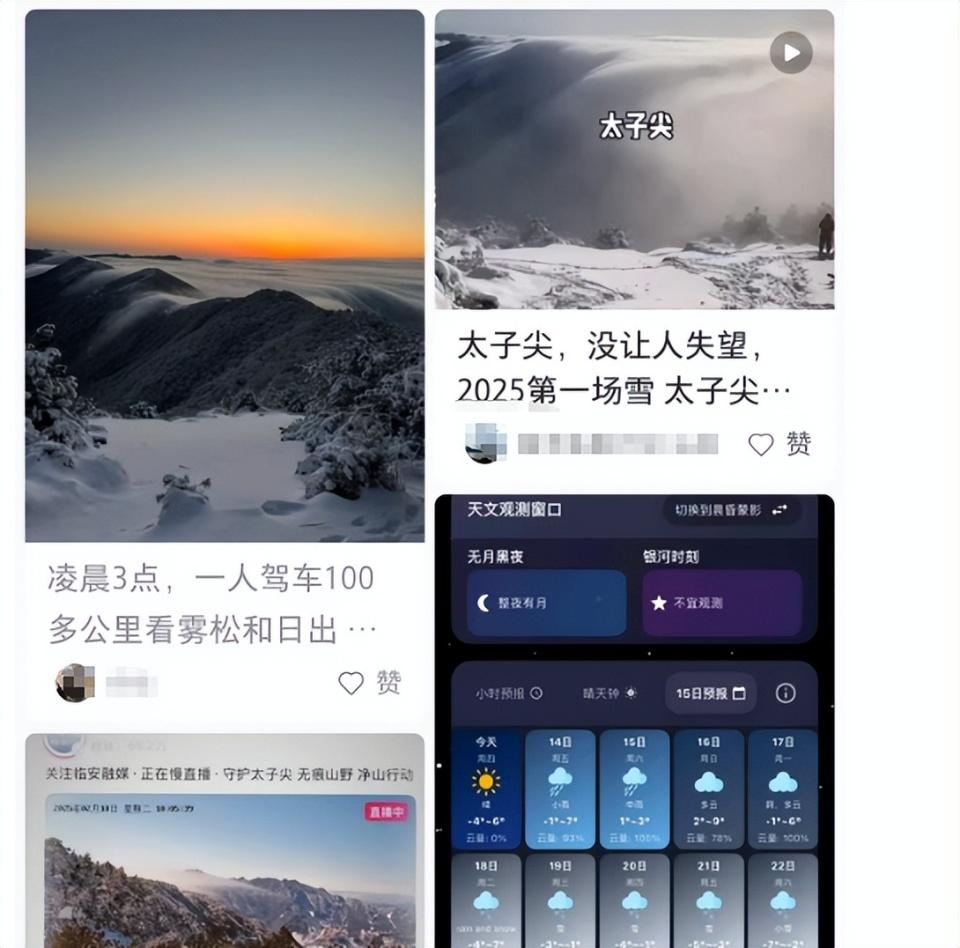Image resolution: width=960 pixels, height=948 pixels.
Task: Open author avatar of 凌晨3点 post
Action: tap(75, 683)
